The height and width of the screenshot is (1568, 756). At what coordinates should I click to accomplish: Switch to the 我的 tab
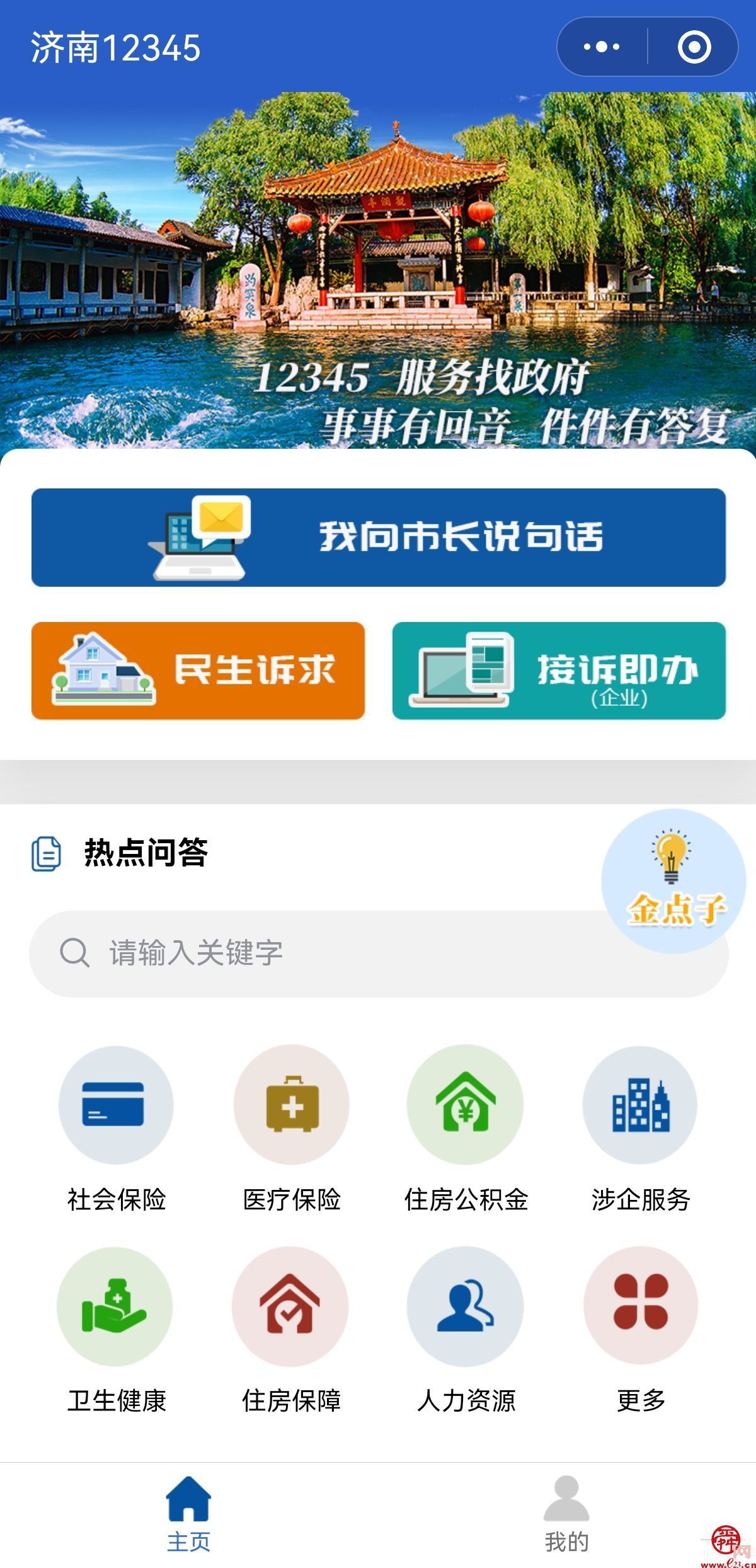point(566,1514)
